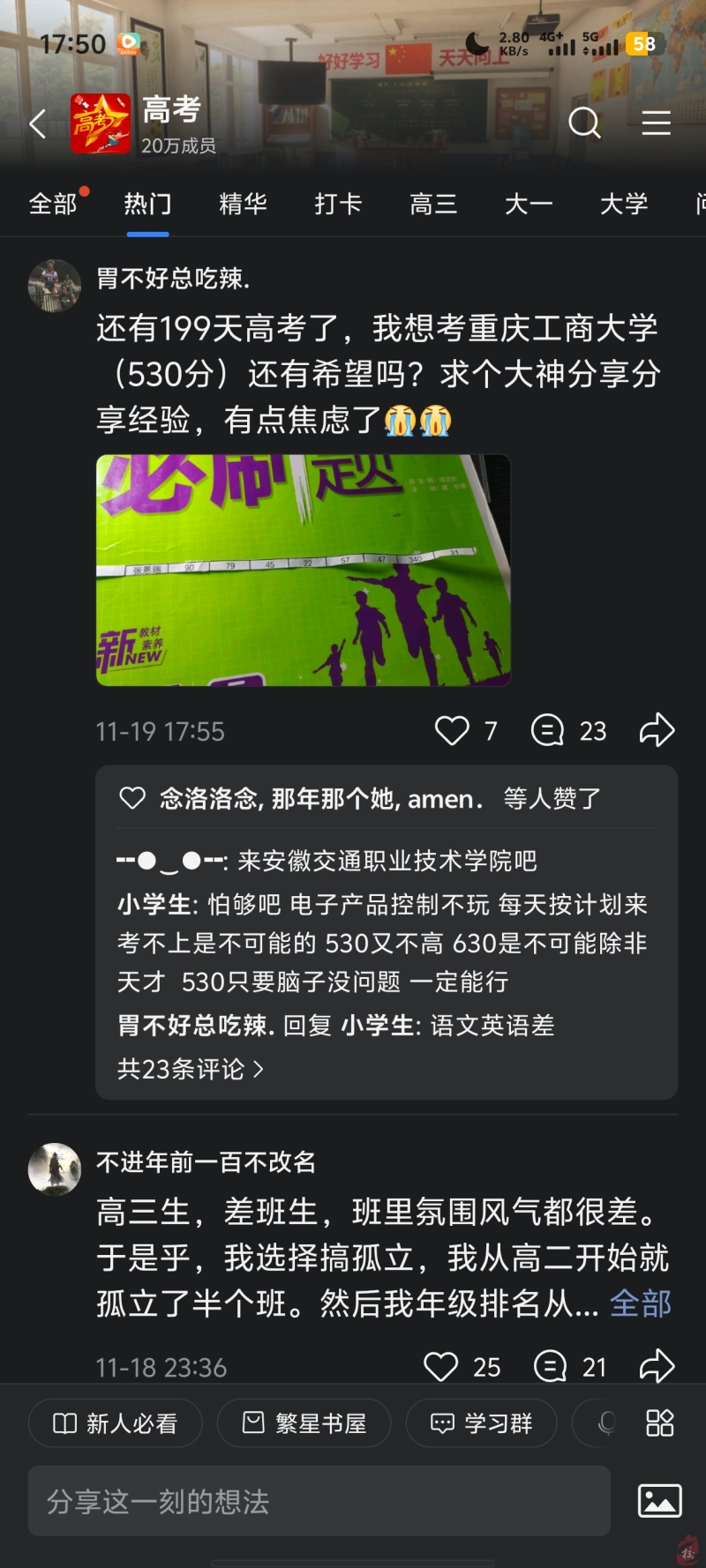Open comments on the 重庆工商大学 post
Image resolution: width=706 pixels, height=1568 pixels.
coord(548,730)
